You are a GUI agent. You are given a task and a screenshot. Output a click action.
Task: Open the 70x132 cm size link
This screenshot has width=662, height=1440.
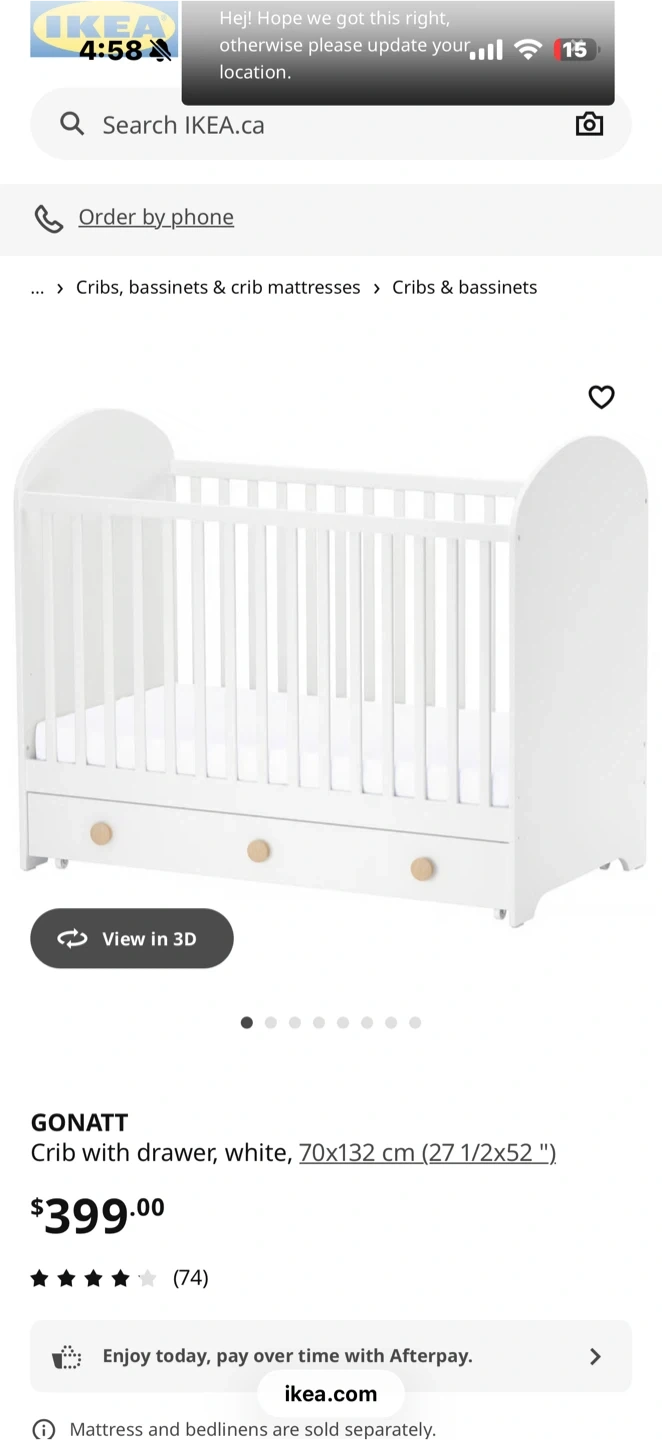(427, 1153)
